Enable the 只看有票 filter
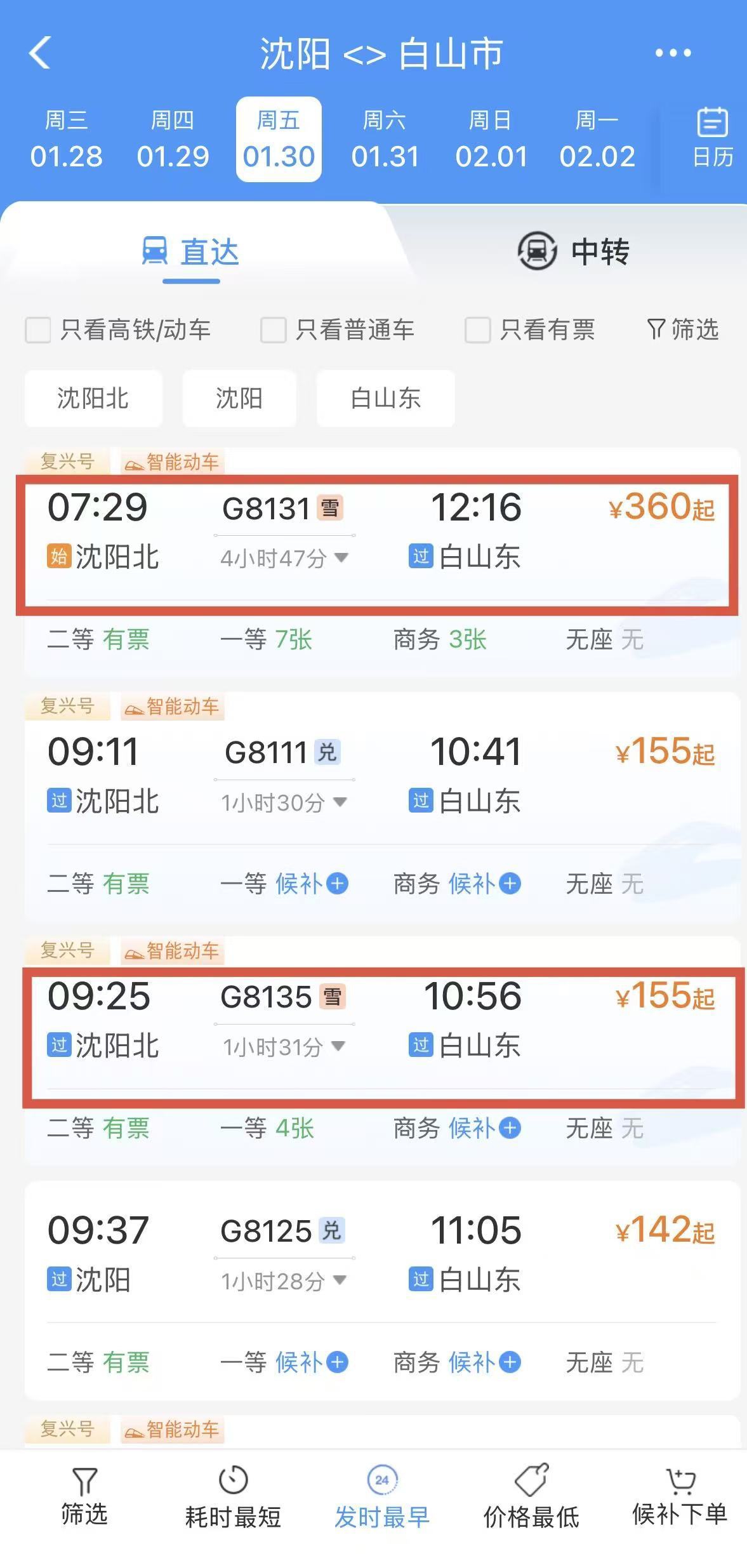Image resolution: width=747 pixels, height=1568 pixels. 478,330
